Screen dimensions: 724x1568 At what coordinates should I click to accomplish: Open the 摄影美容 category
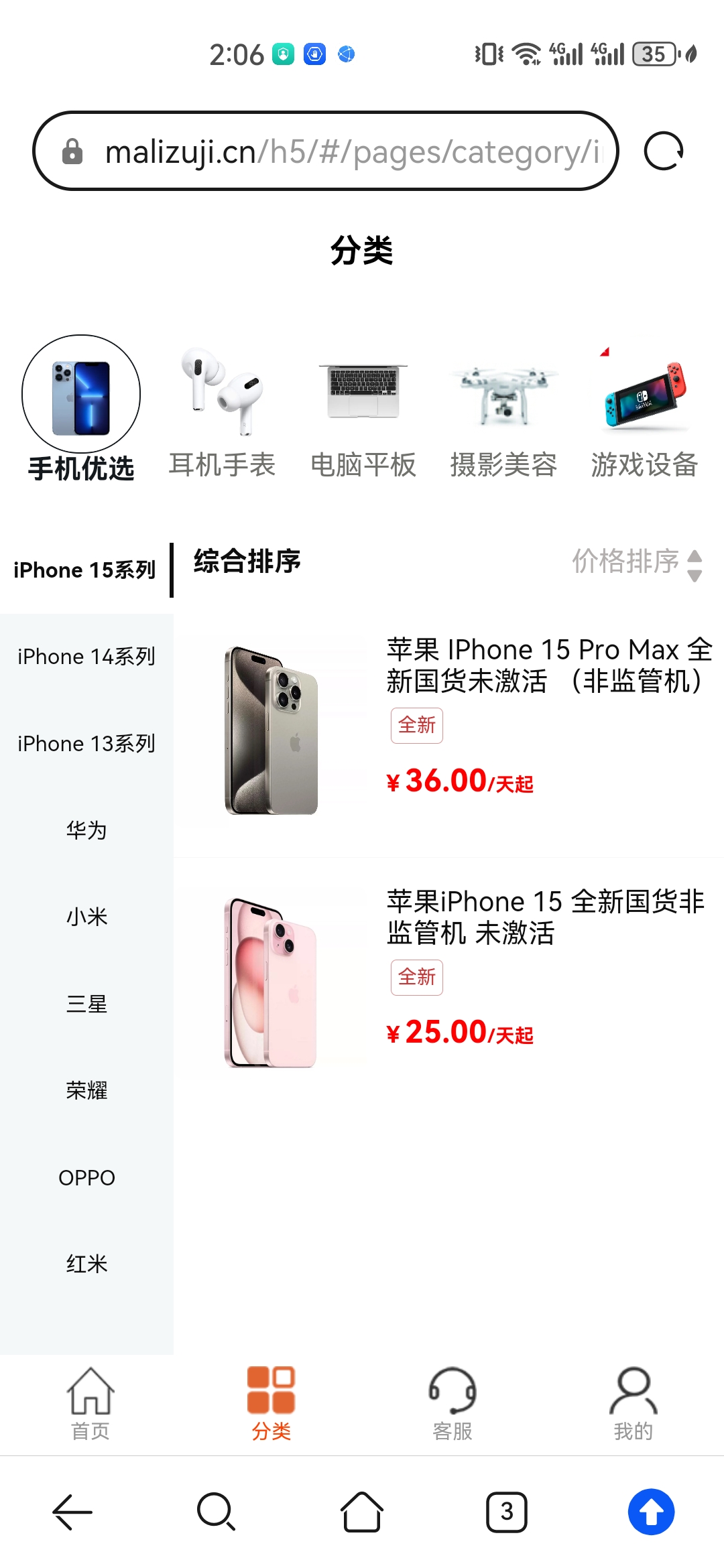point(503,412)
